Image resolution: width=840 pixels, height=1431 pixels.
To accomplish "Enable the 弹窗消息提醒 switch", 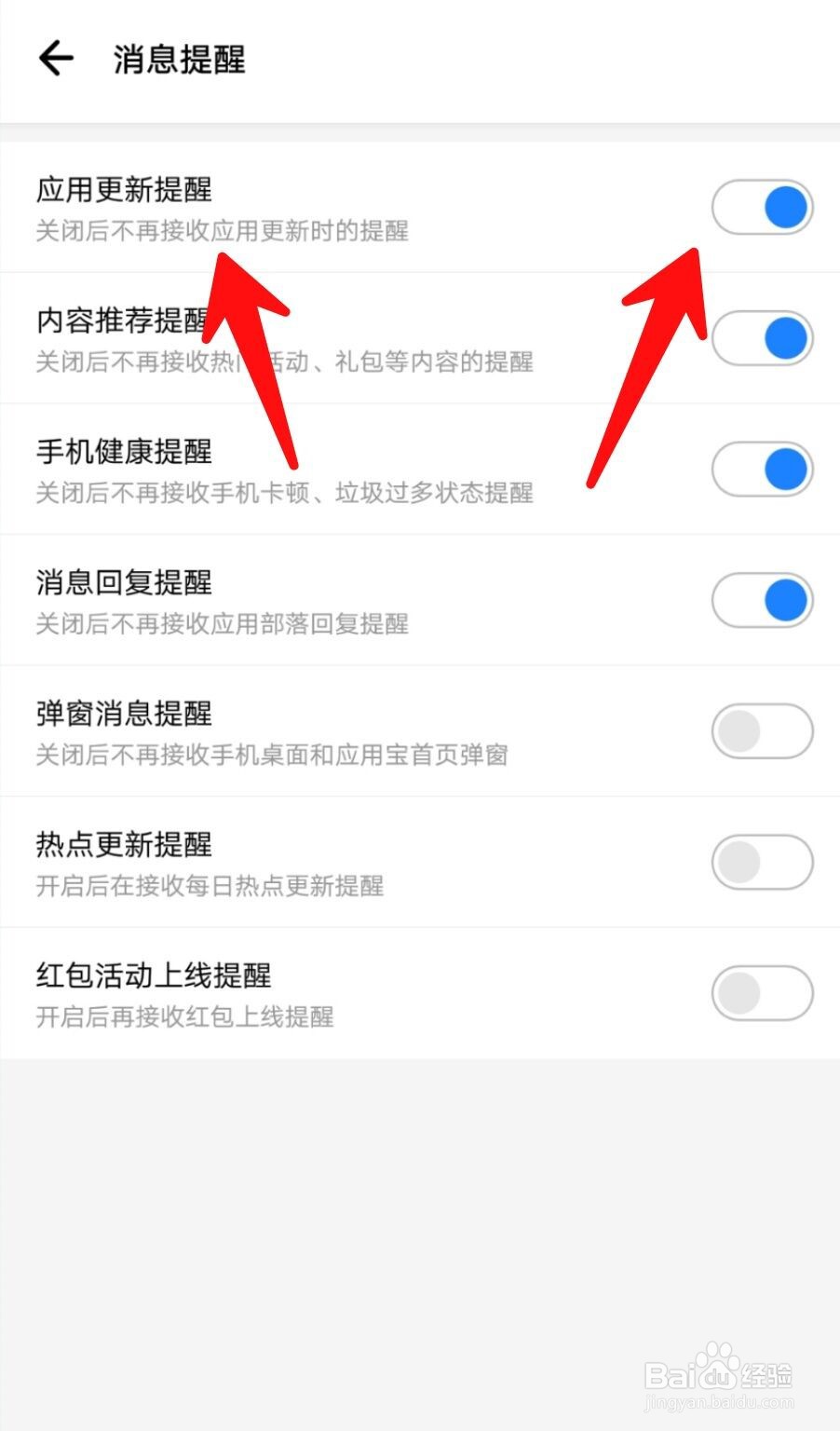I will tap(763, 731).
